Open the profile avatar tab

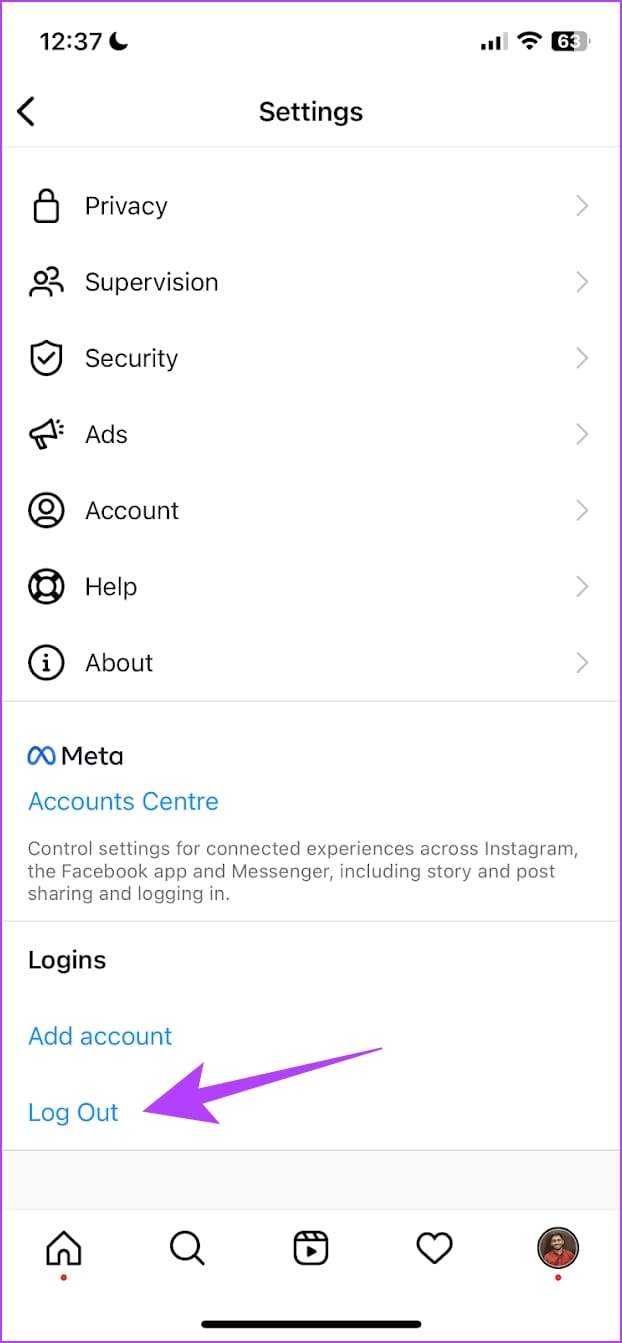pos(558,1248)
